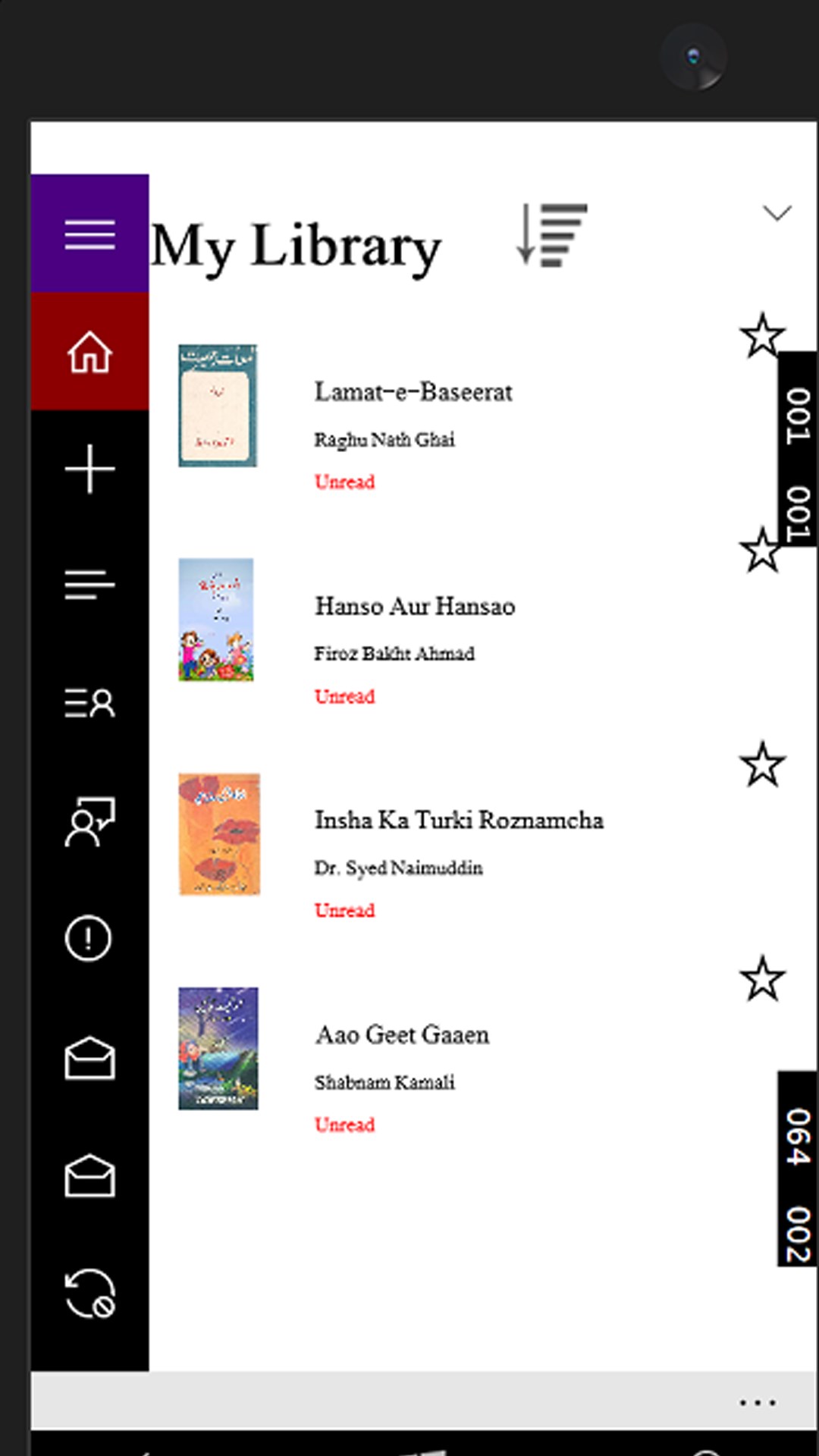The height and width of the screenshot is (1456, 819).
Task: Mark Aao Geet Gaaen with star
Action: [761, 979]
